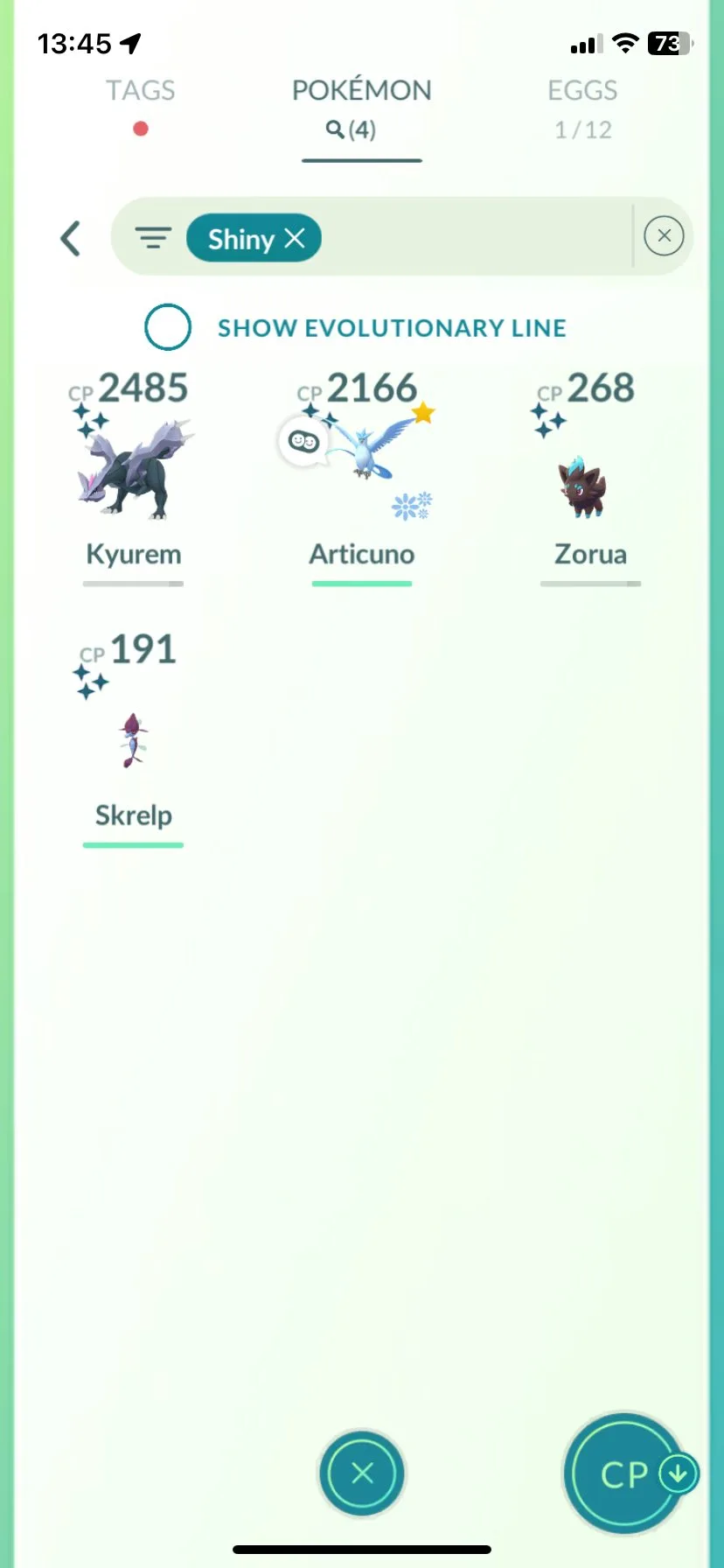
Task: Go back with the left arrow
Action: (71, 238)
